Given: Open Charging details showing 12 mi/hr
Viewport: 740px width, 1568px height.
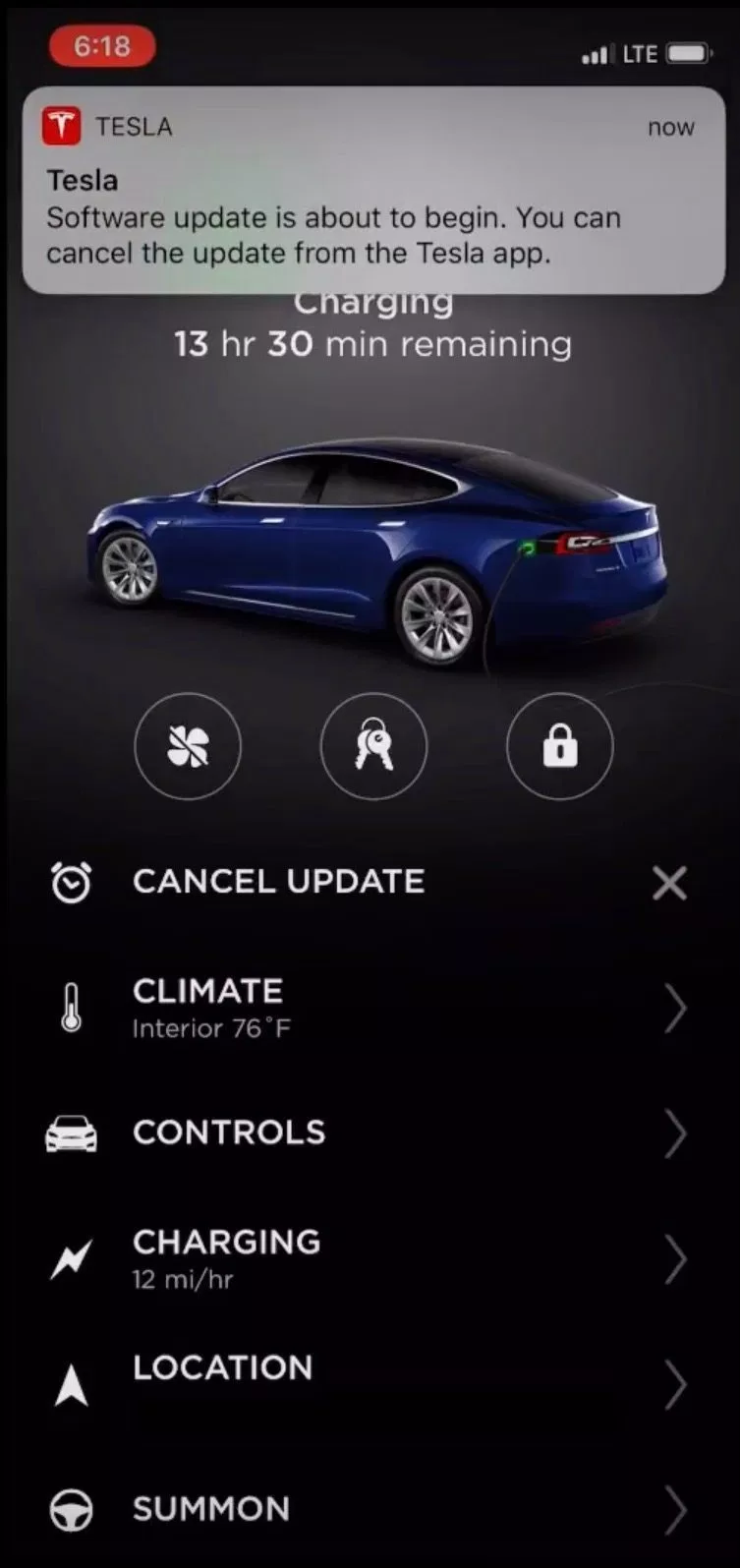Looking at the screenshot, I should tap(370, 1258).
